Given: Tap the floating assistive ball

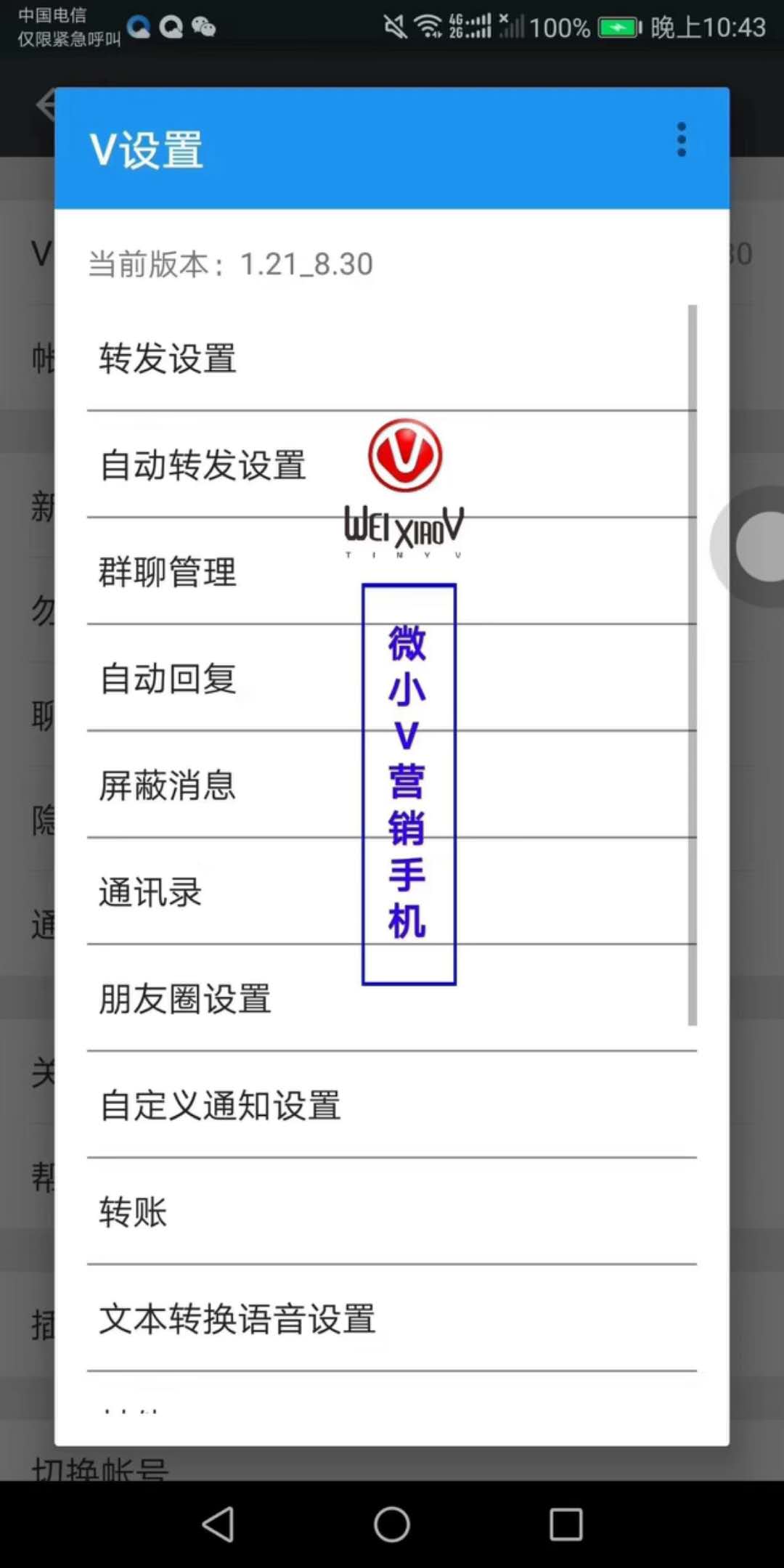Looking at the screenshot, I should (x=759, y=546).
